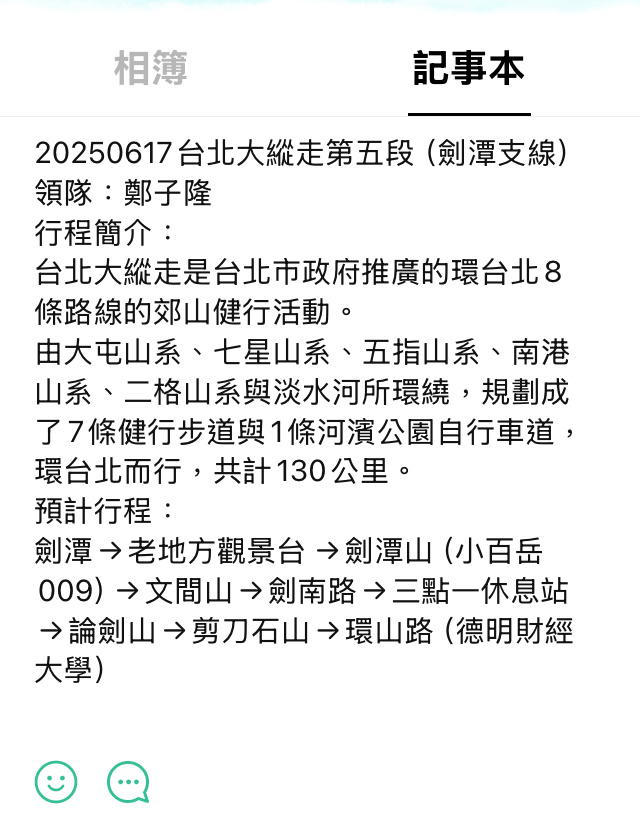640x828 pixels.
Task: Switch to the 相簿 tab
Action: tap(150, 69)
